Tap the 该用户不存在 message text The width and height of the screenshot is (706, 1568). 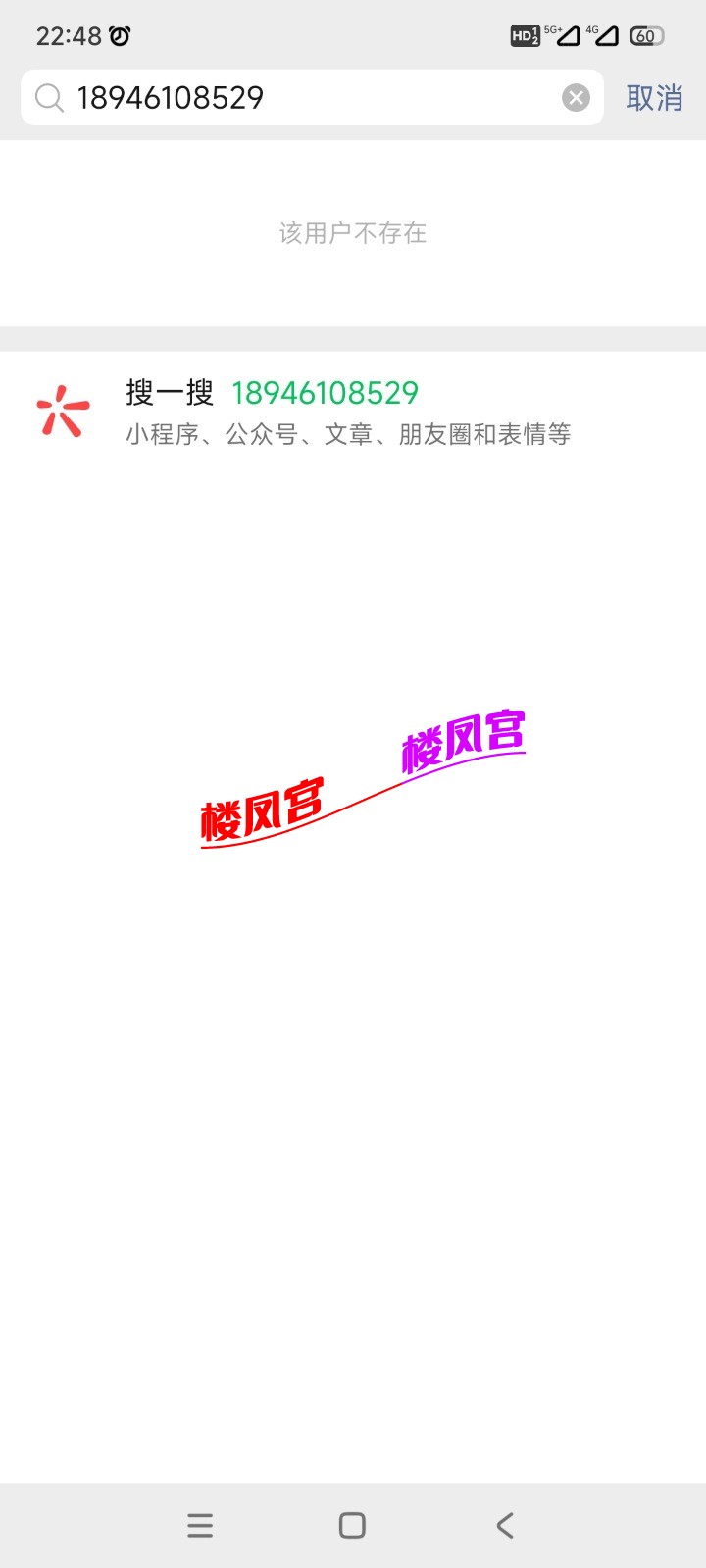[x=353, y=233]
